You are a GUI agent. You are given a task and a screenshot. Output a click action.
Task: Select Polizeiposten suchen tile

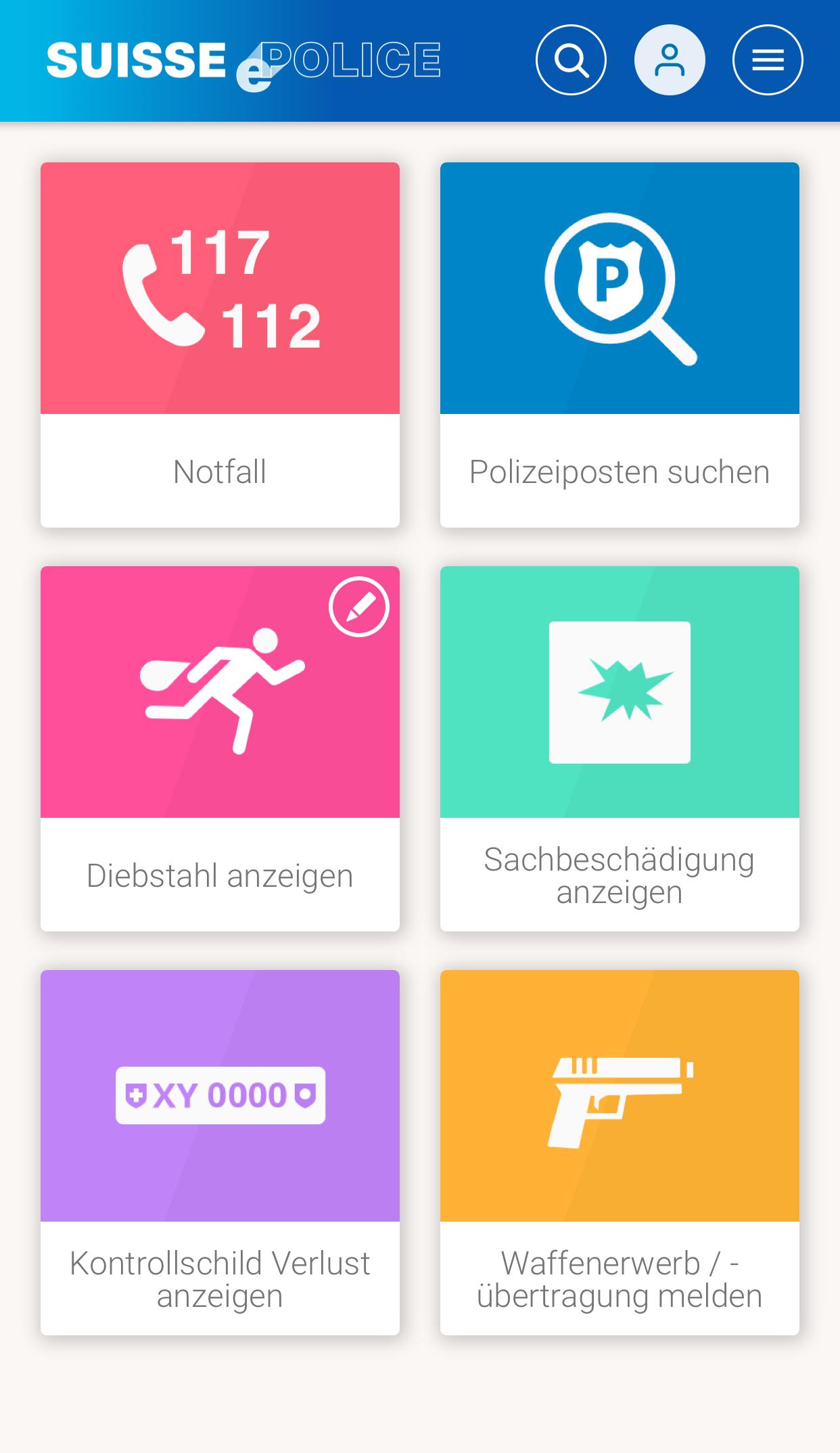tap(620, 345)
